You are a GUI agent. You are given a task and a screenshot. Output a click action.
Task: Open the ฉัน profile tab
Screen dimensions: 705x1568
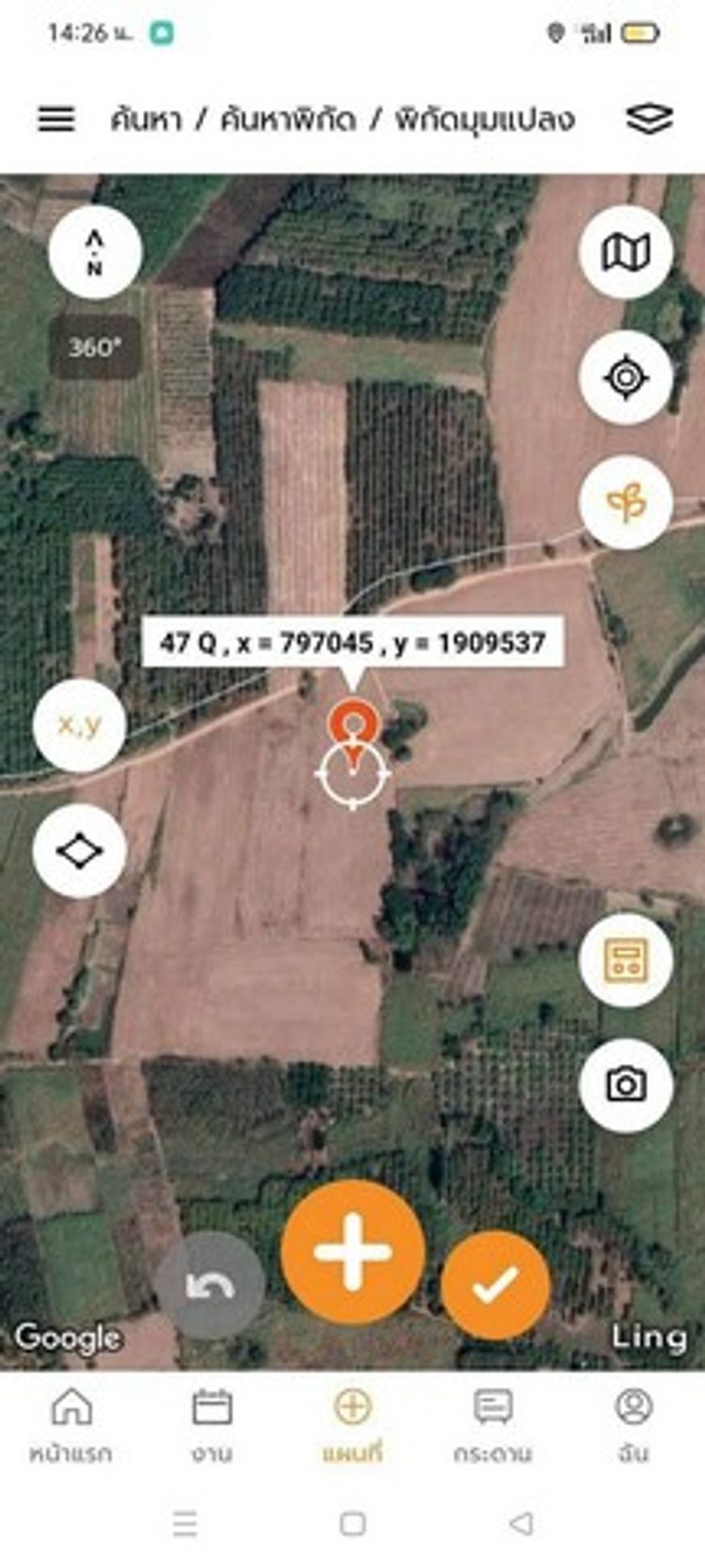pos(634,1426)
